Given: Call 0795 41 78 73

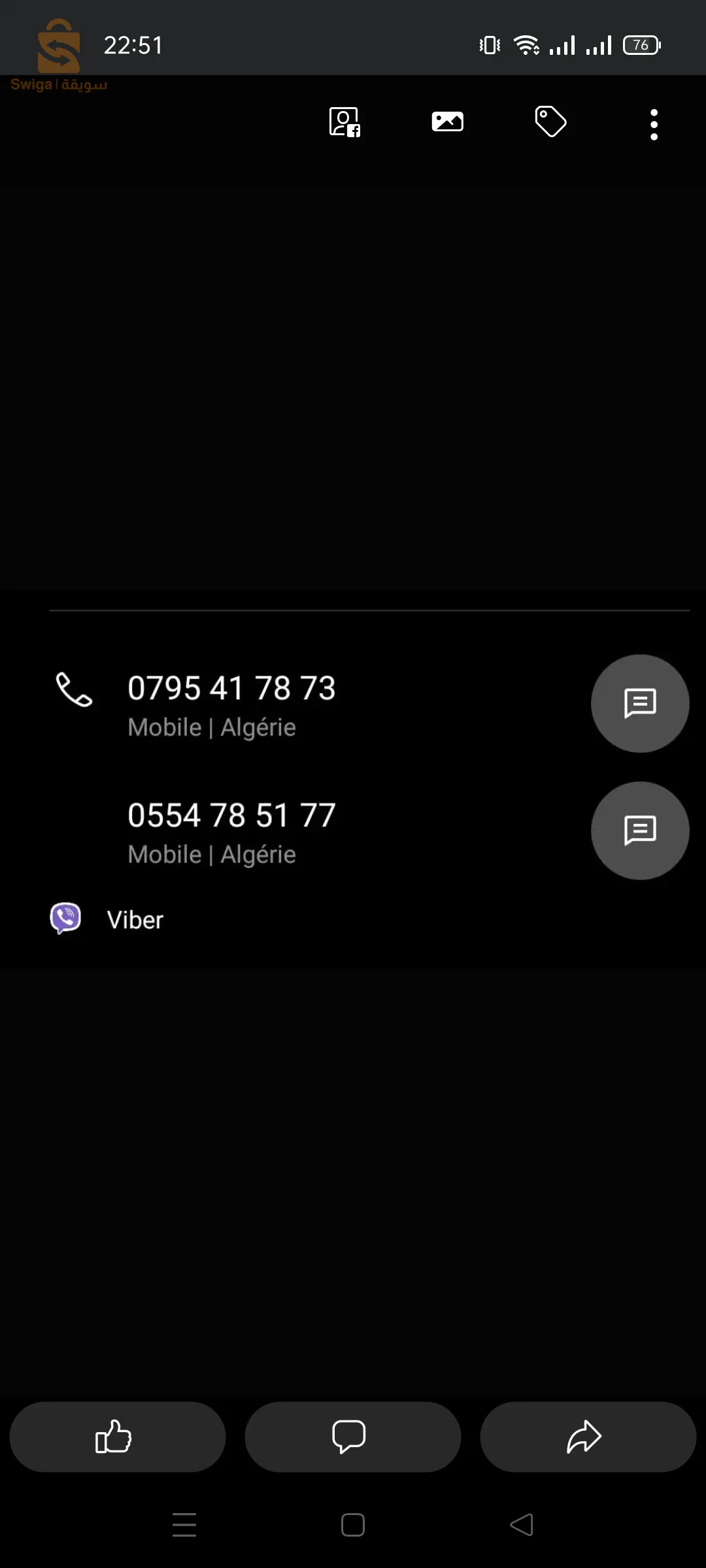Looking at the screenshot, I should click(x=231, y=702).
